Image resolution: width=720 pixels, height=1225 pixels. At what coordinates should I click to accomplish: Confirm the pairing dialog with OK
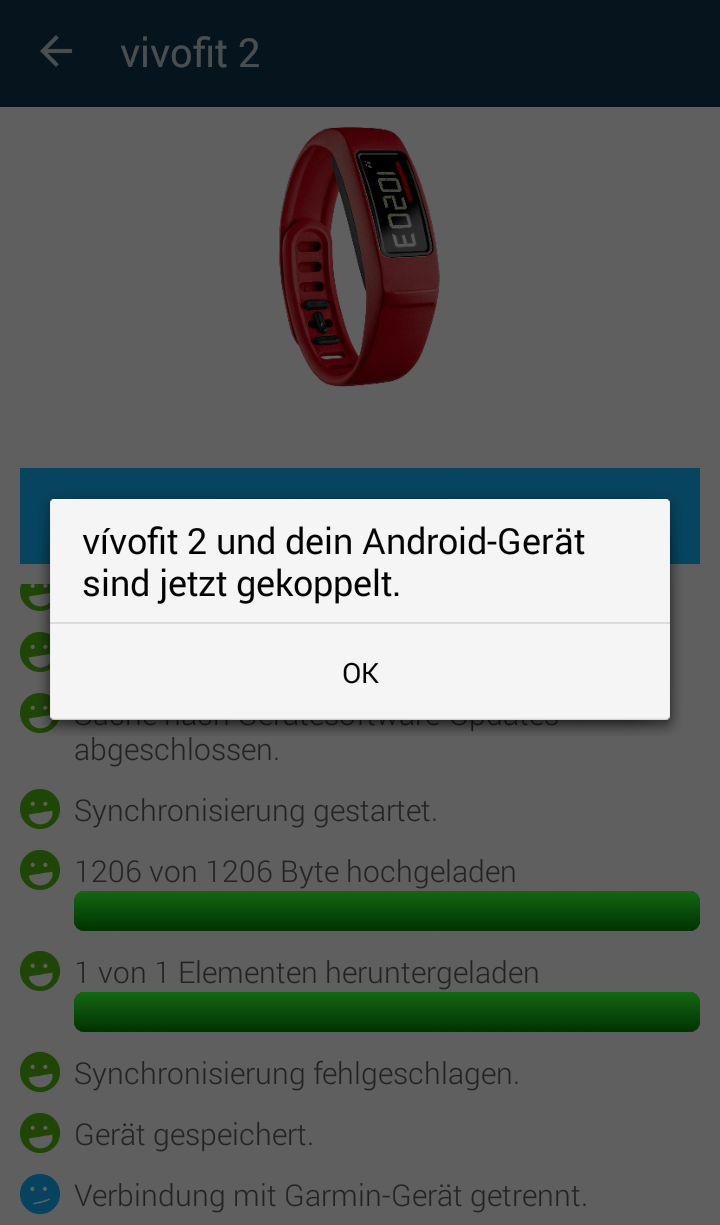pyautogui.click(x=360, y=672)
